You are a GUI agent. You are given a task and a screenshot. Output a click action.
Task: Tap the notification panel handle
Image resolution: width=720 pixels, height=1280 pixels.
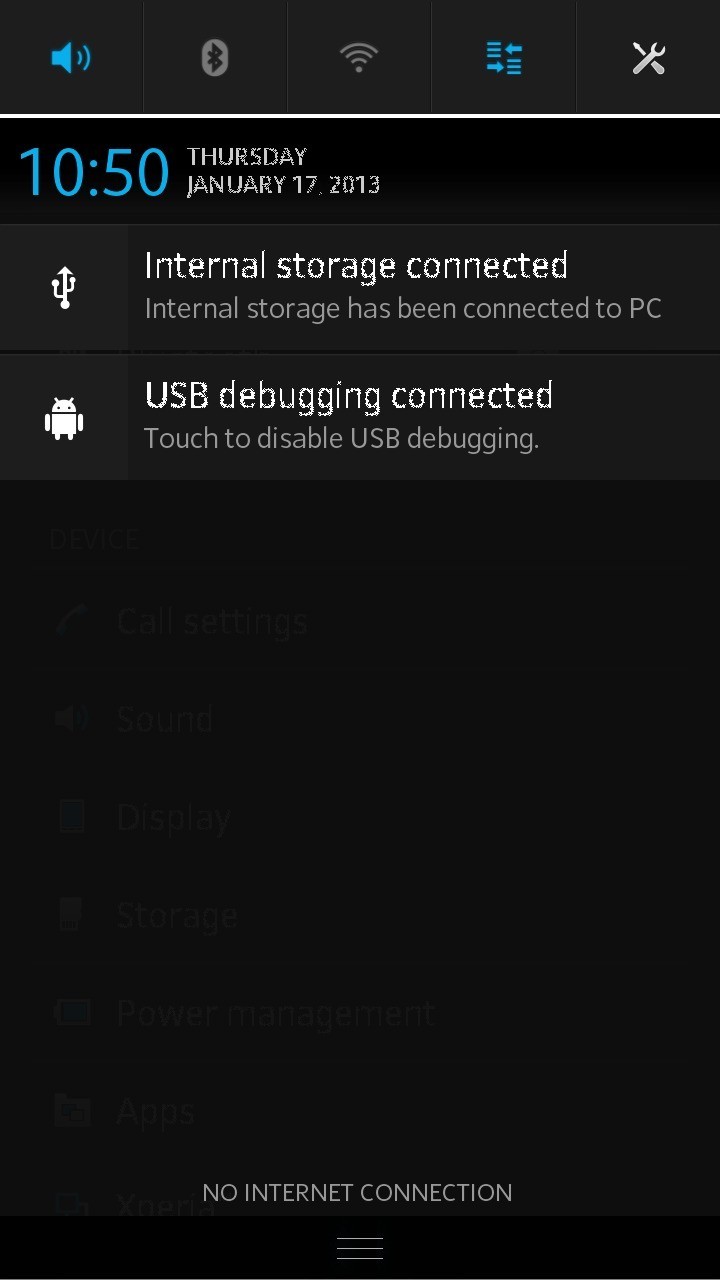click(360, 1247)
